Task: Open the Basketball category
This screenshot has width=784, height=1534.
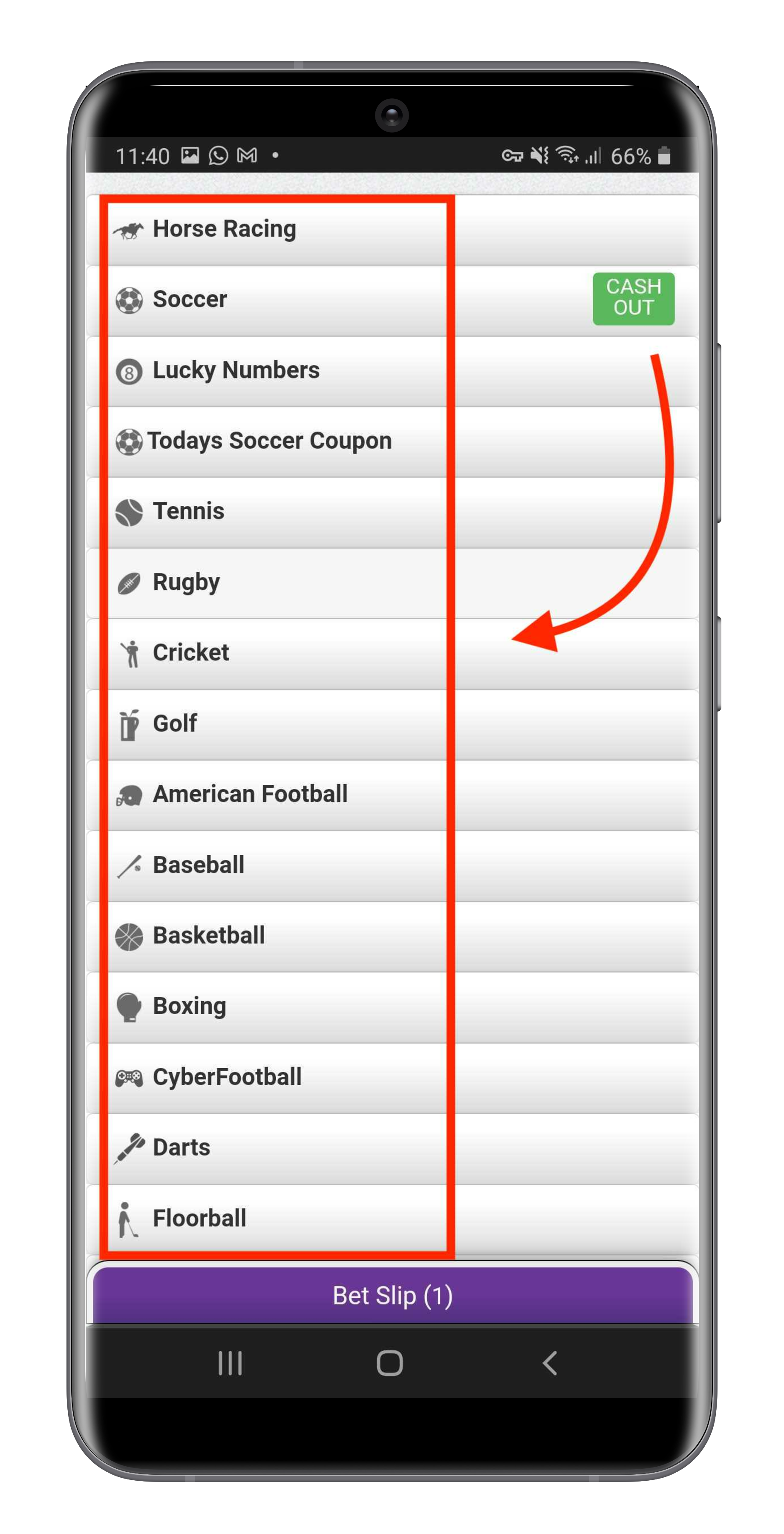Action: [x=392, y=936]
